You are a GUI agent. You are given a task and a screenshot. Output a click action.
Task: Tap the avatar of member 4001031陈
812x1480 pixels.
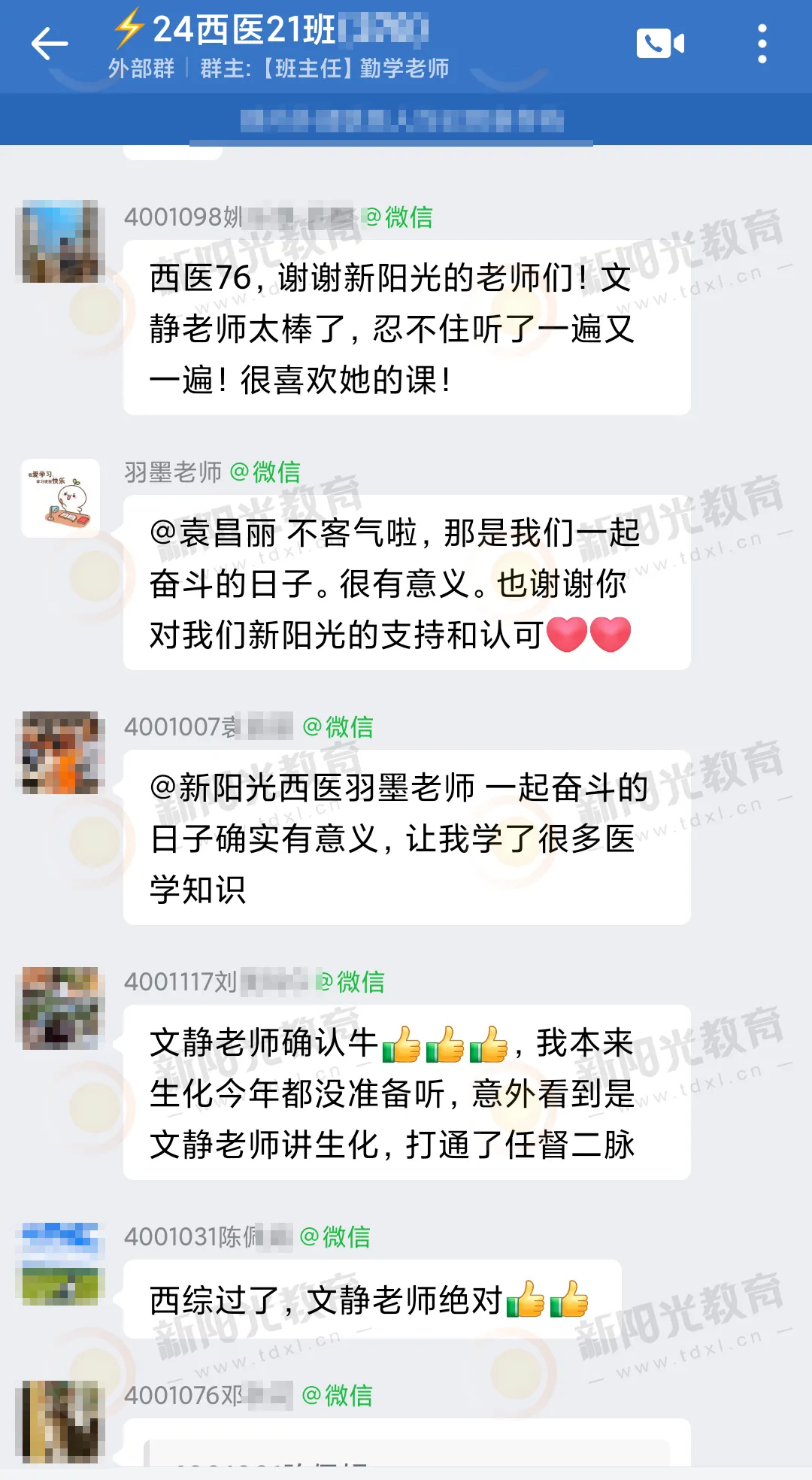pos(60,1263)
